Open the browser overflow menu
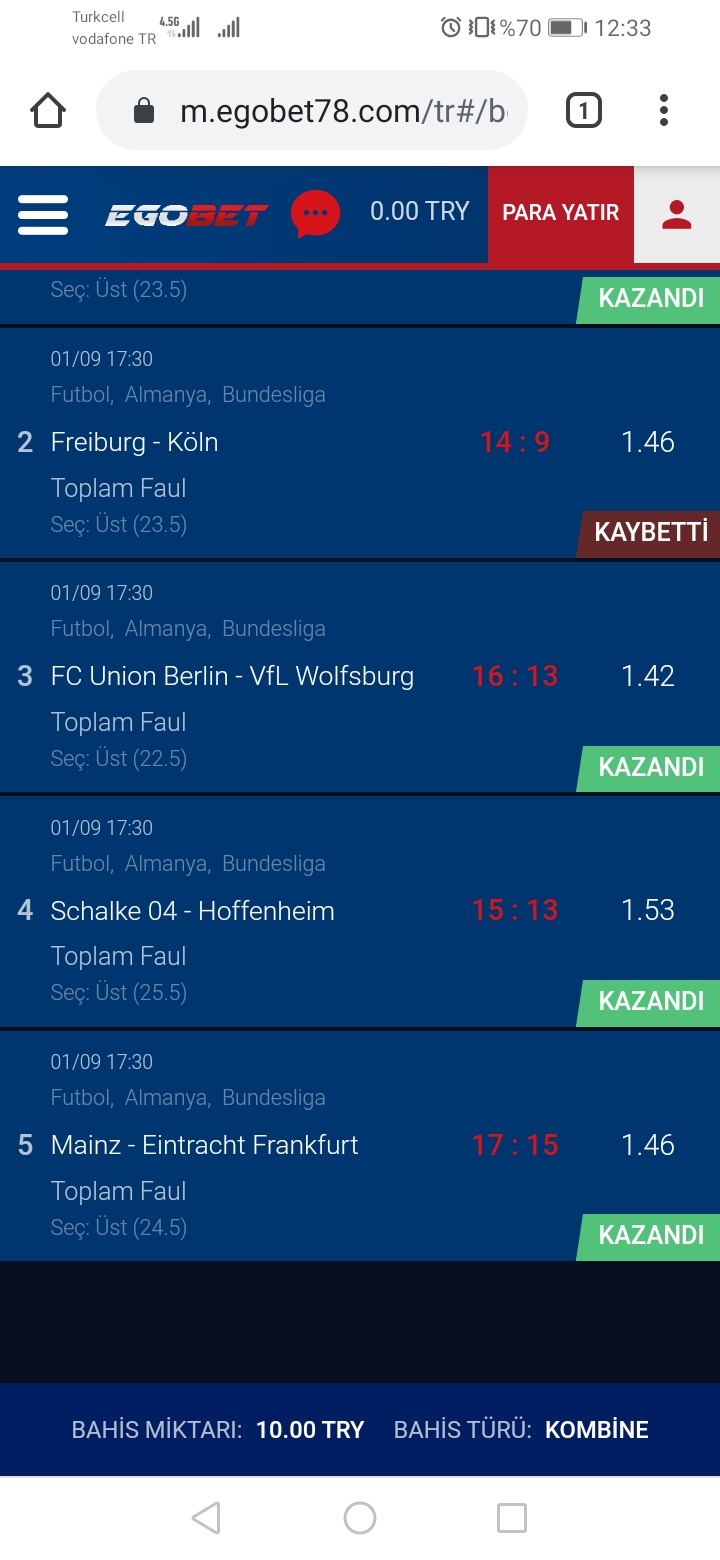The width and height of the screenshot is (720, 1560). point(663,110)
